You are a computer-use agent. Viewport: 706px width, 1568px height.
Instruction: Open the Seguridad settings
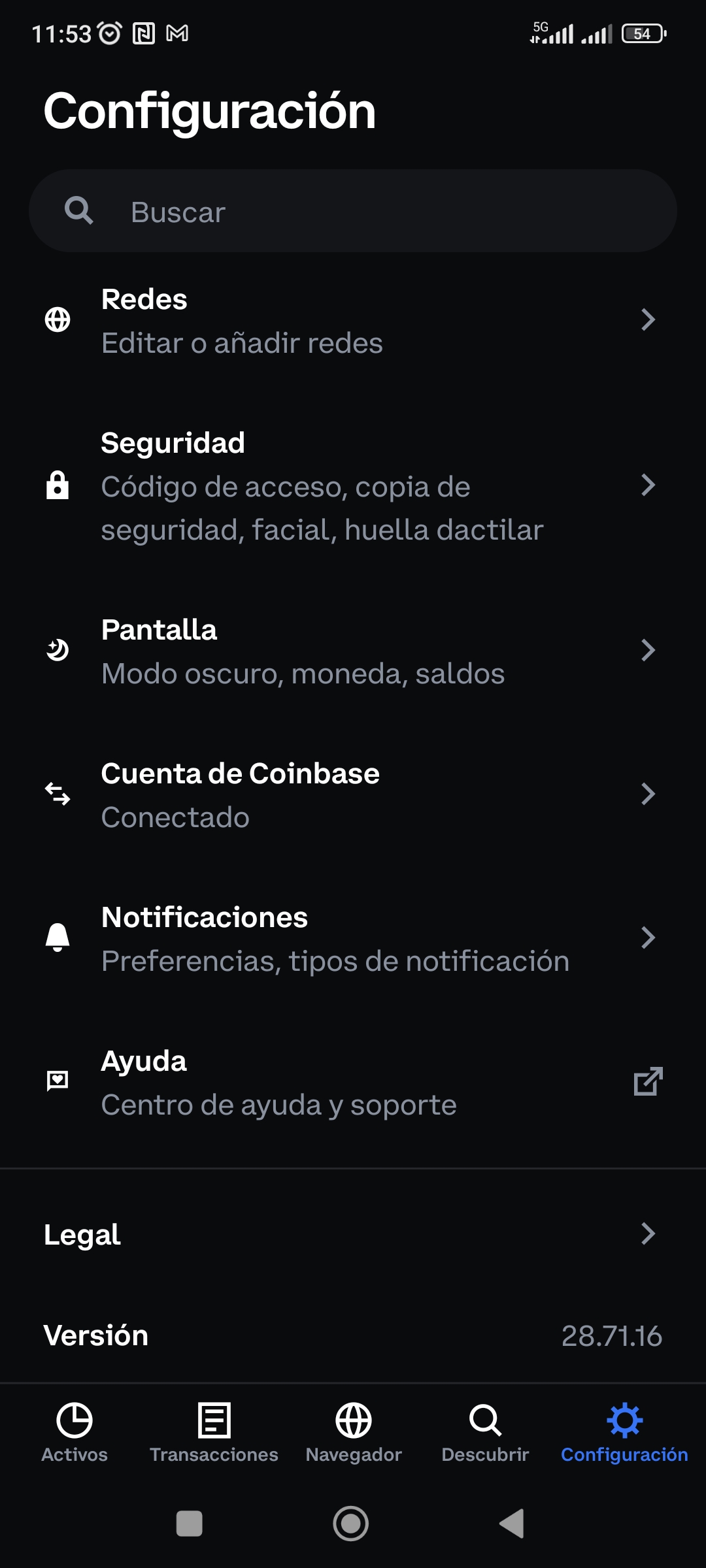tap(353, 485)
